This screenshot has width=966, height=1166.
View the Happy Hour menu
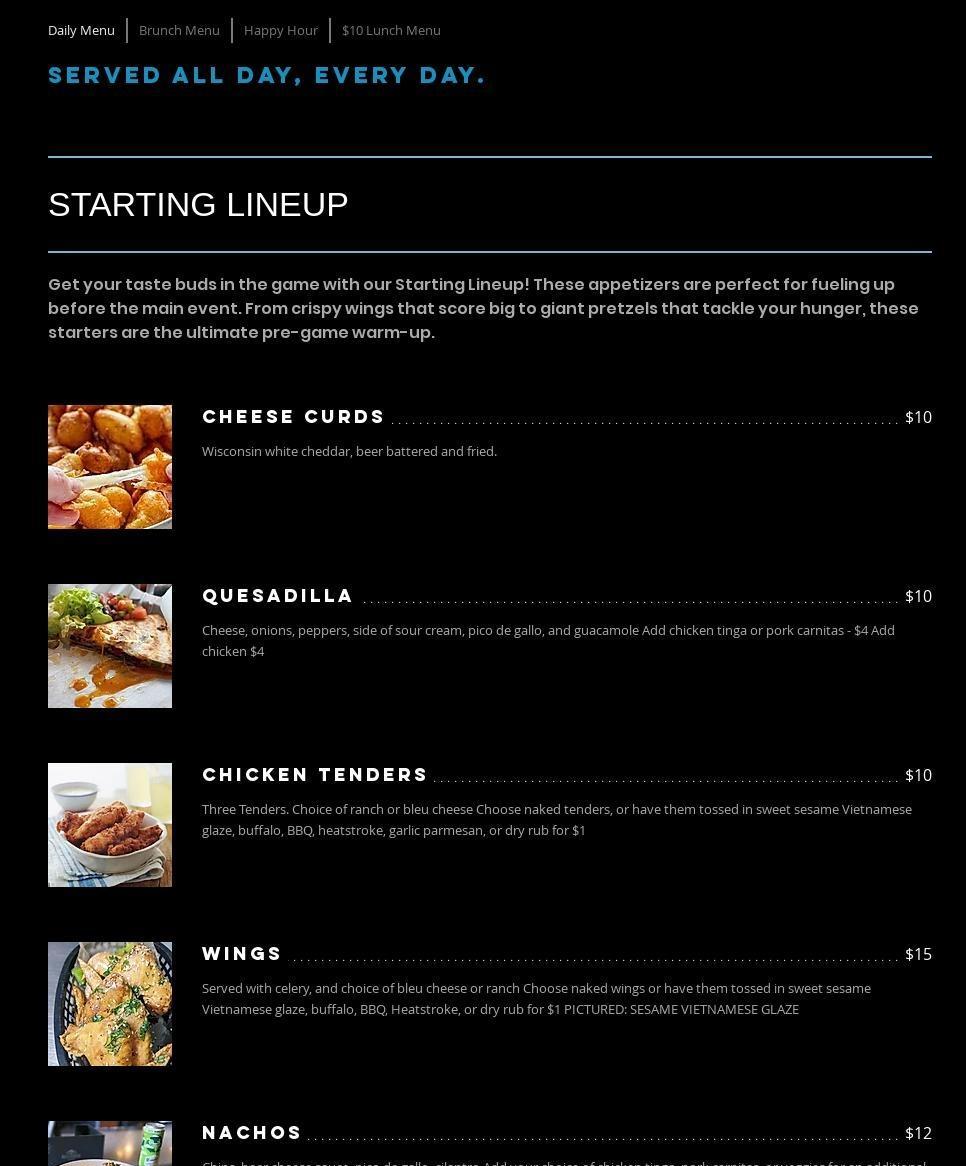click(281, 30)
